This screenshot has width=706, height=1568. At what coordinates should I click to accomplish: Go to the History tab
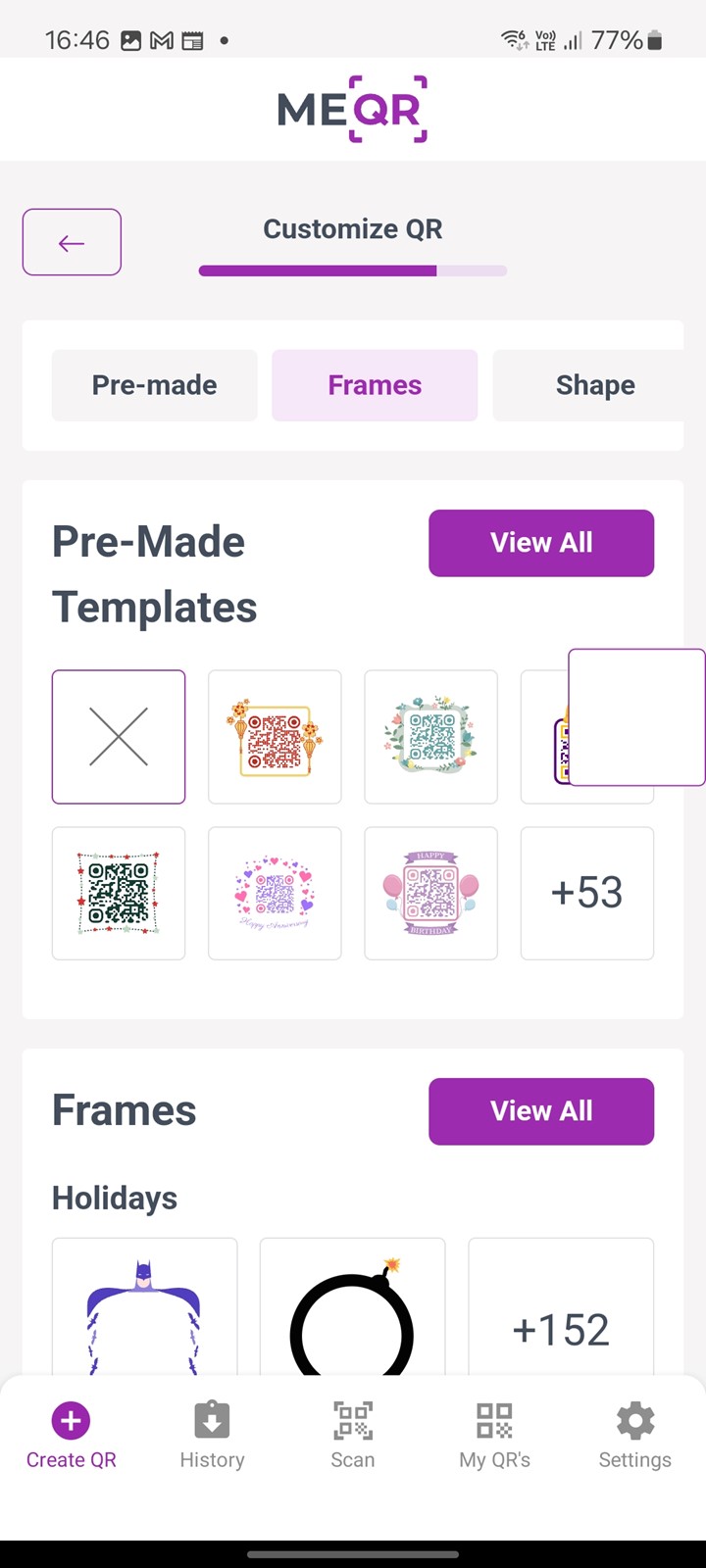[x=212, y=1436]
